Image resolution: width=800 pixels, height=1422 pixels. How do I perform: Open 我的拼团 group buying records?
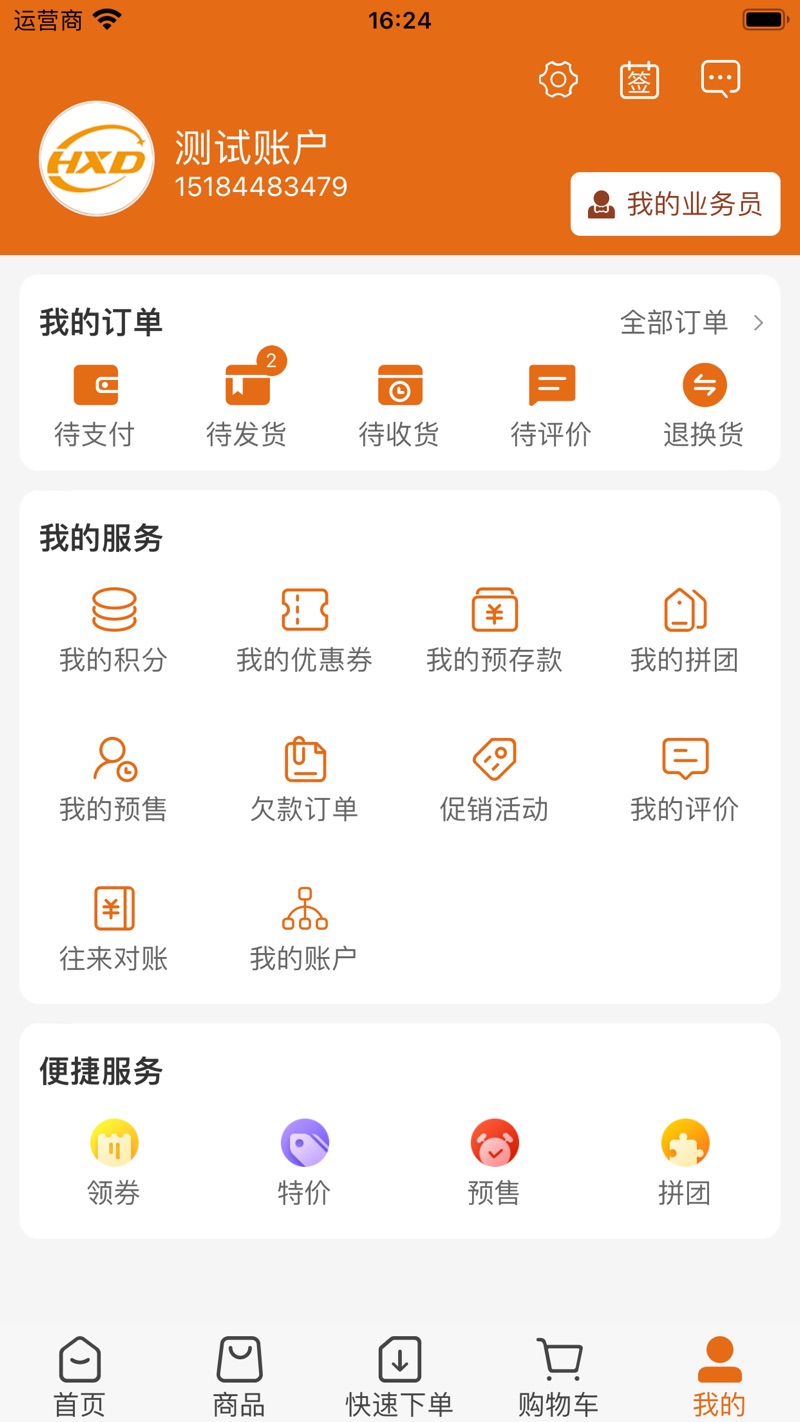tap(684, 625)
